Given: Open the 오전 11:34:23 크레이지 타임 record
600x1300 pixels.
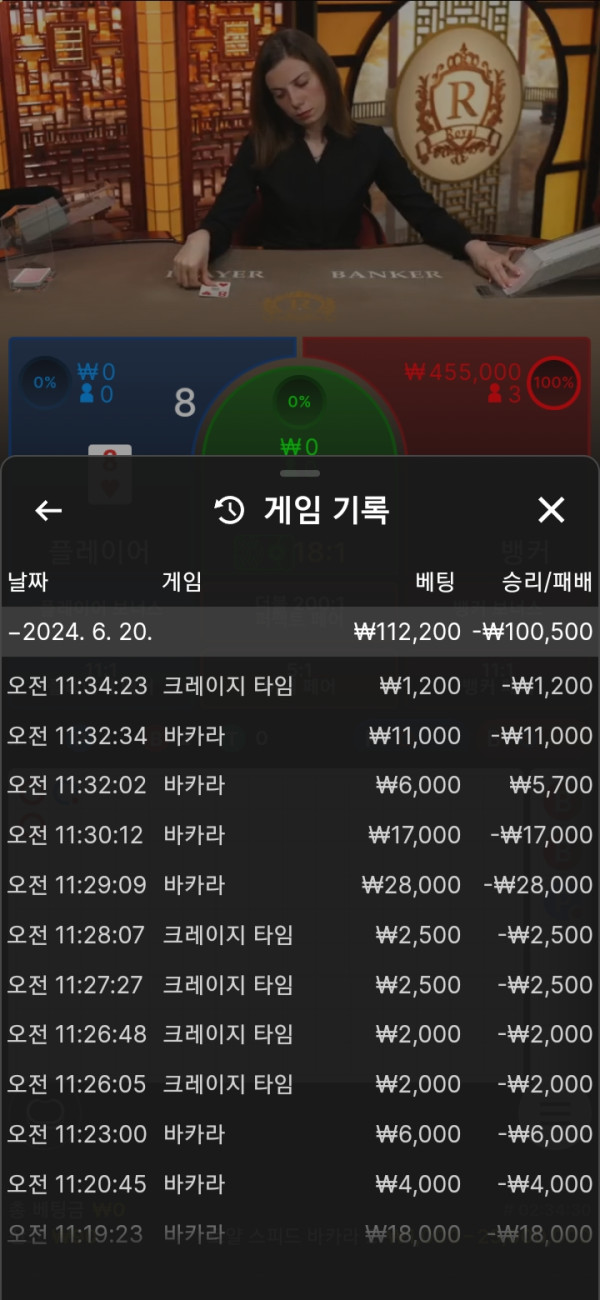Looking at the screenshot, I should 300,686.
